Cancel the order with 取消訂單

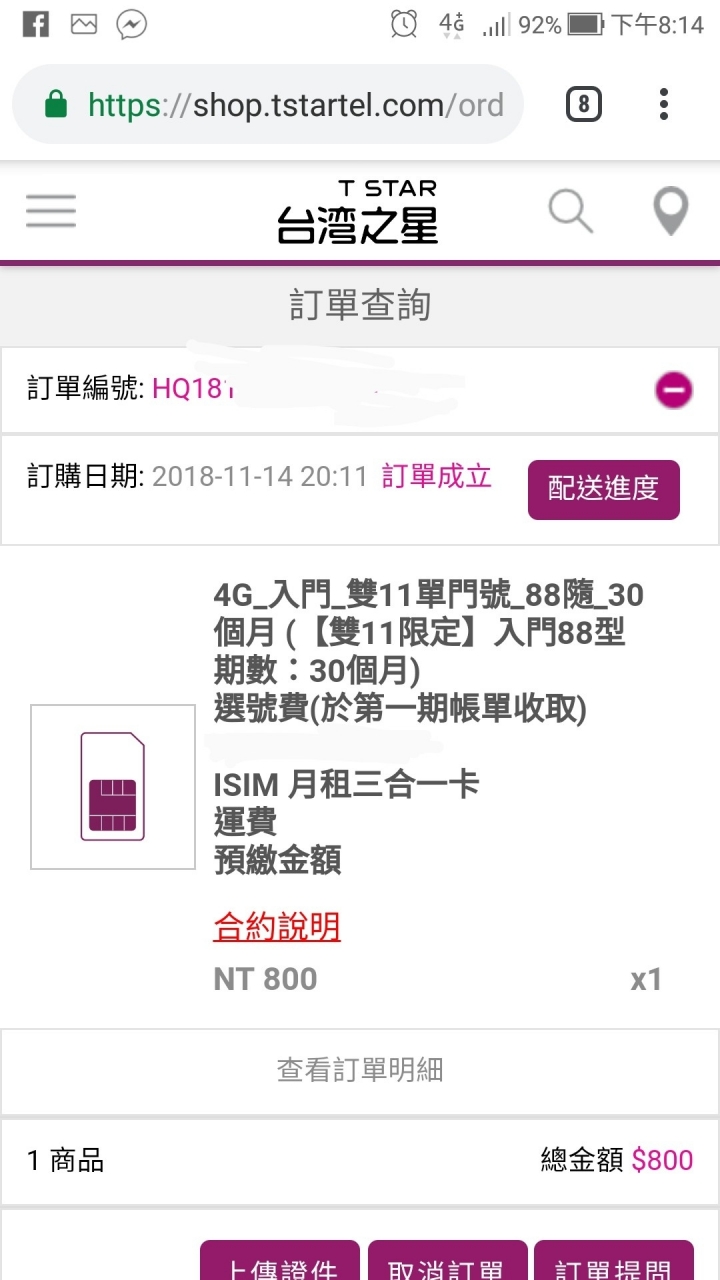pos(446,1262)
